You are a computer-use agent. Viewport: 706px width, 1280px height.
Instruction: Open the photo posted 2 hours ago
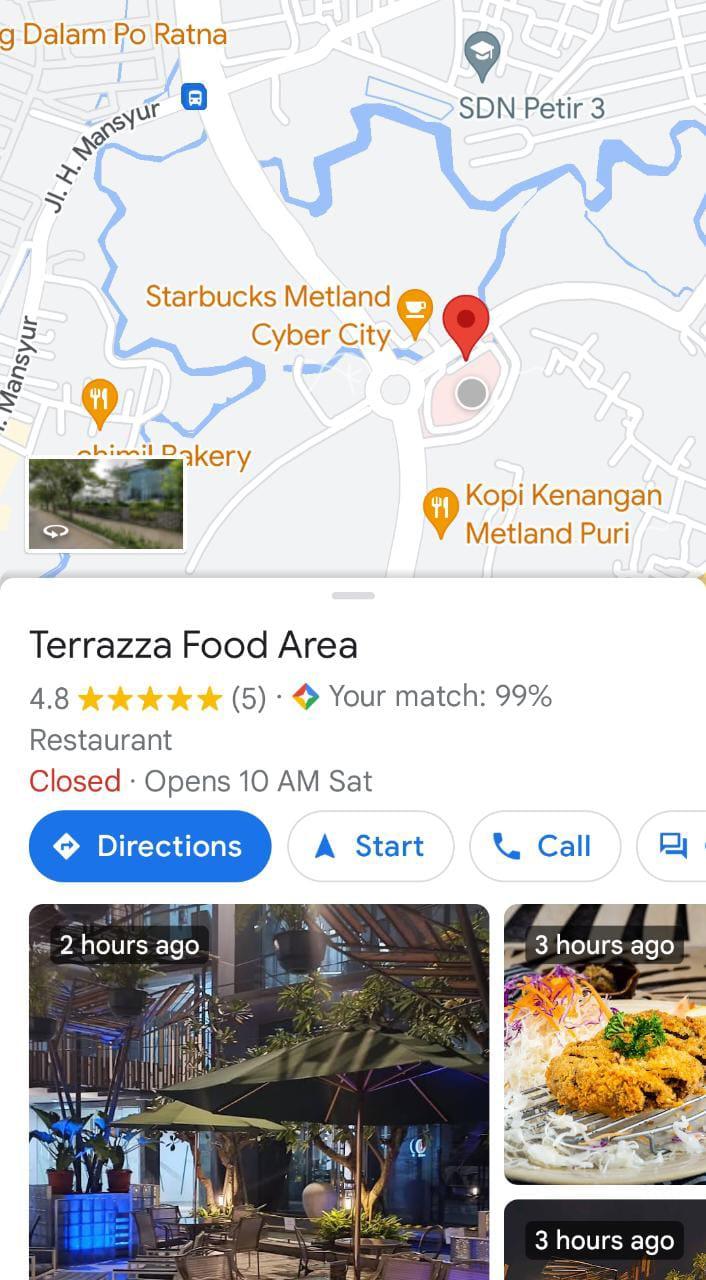tap(259, 1092)
